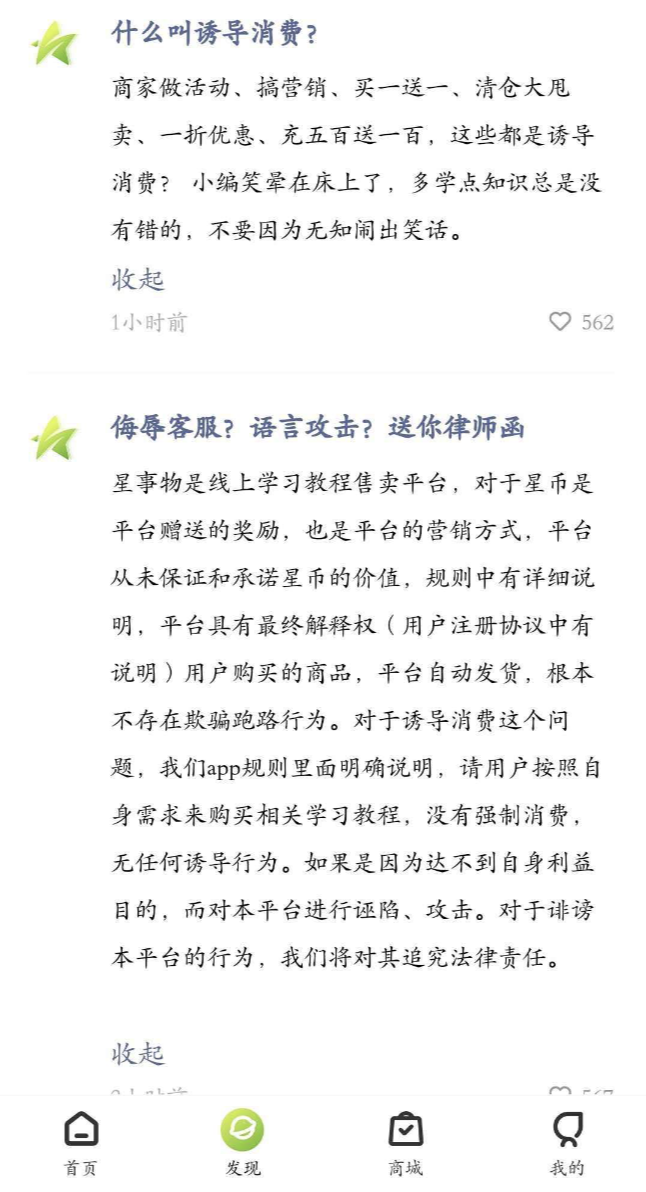Collapse the 侮辱客服 post with 收起
This screenshot has height=1192, width=646.
137,1053
